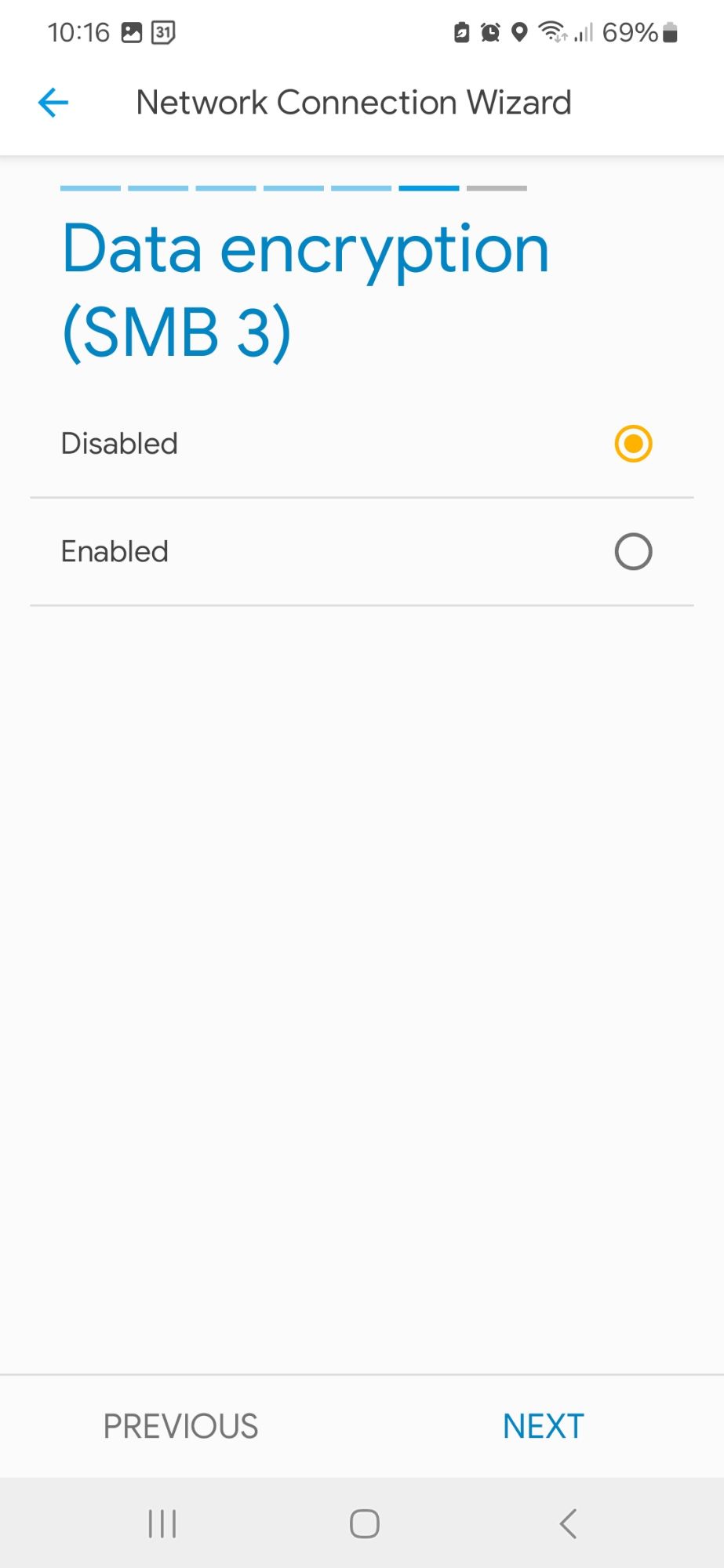
Task: Return to the PREVIOUS wizard step
Action: coord(181,1426)
